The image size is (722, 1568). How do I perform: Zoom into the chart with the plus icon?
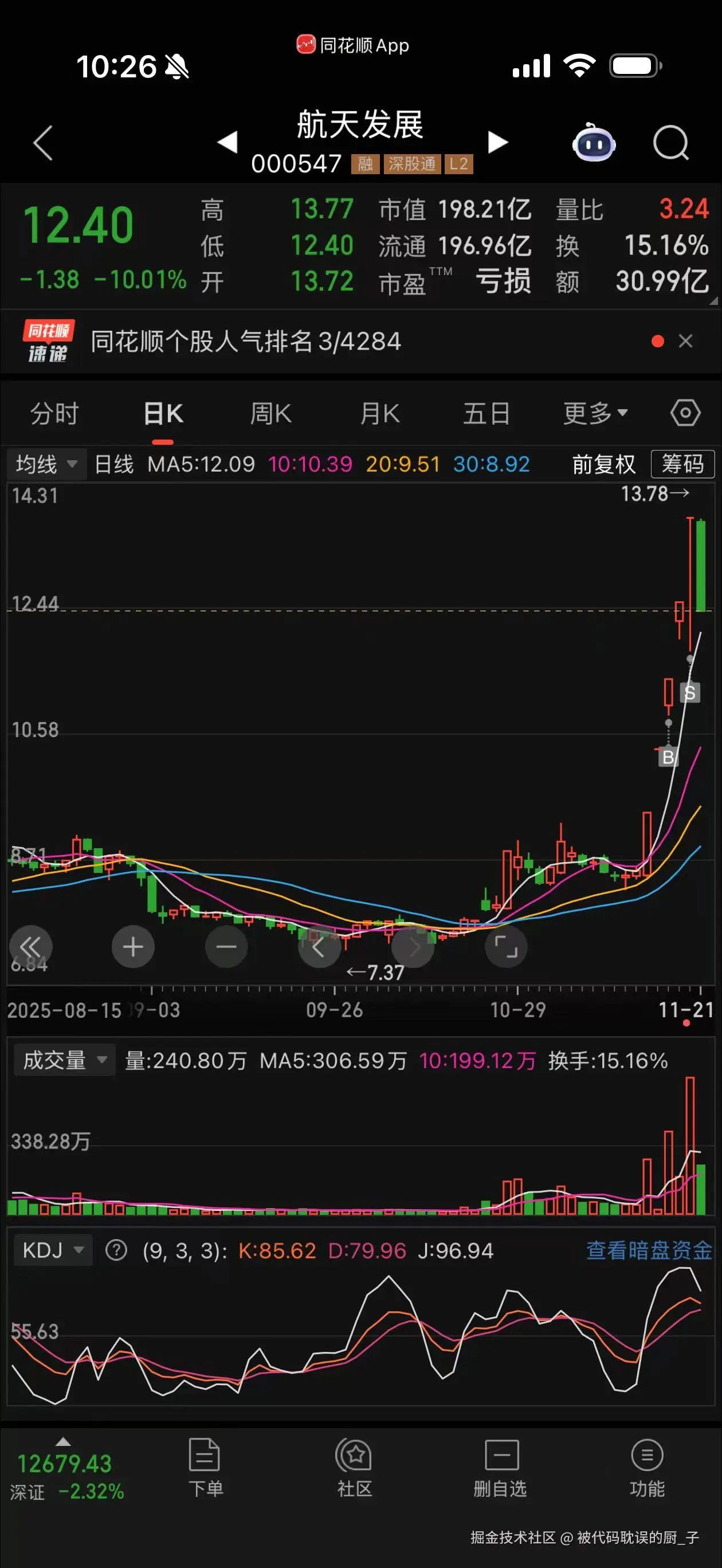tap(133, 947)
